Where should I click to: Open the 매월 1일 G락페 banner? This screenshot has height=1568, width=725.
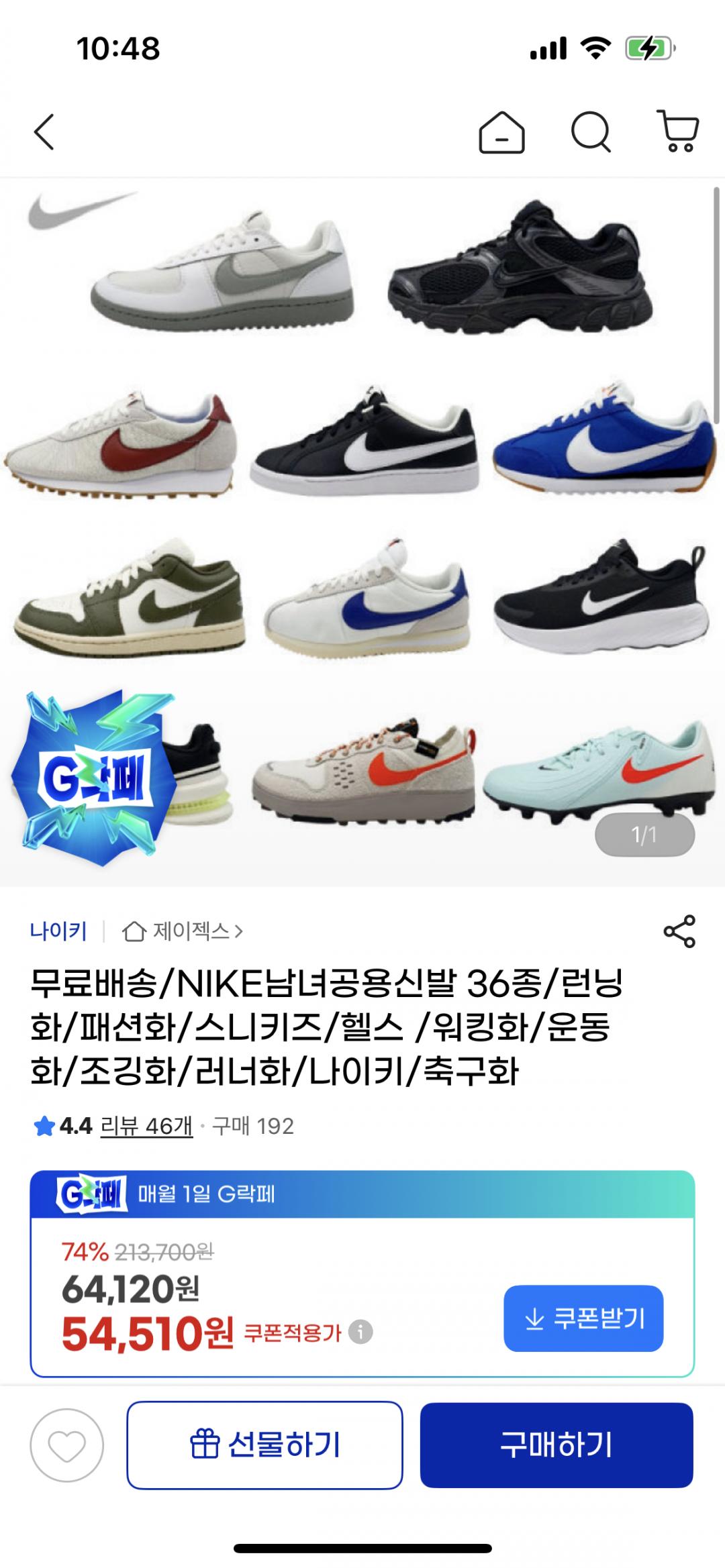tap(362, 1194)
